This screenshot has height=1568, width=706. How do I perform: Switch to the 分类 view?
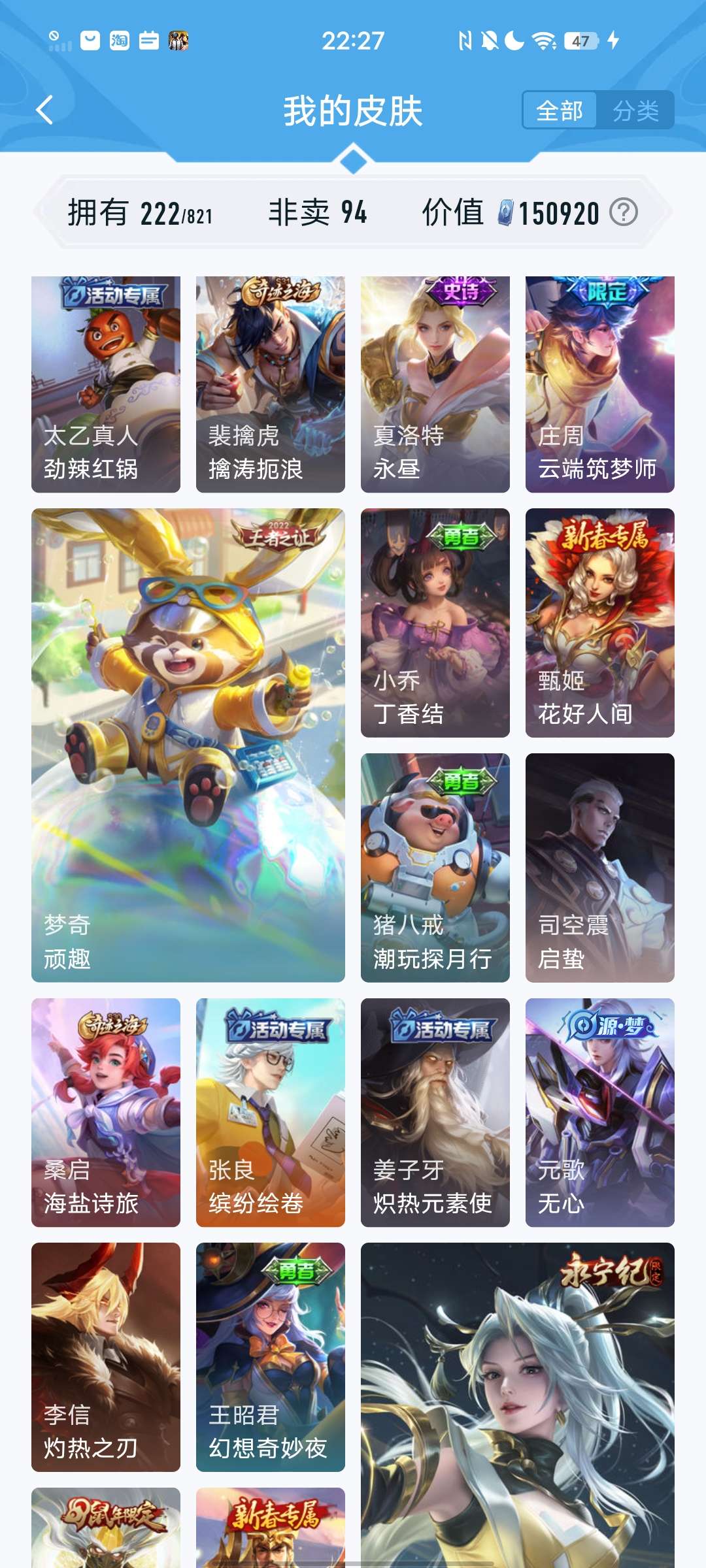coord(635,110)
